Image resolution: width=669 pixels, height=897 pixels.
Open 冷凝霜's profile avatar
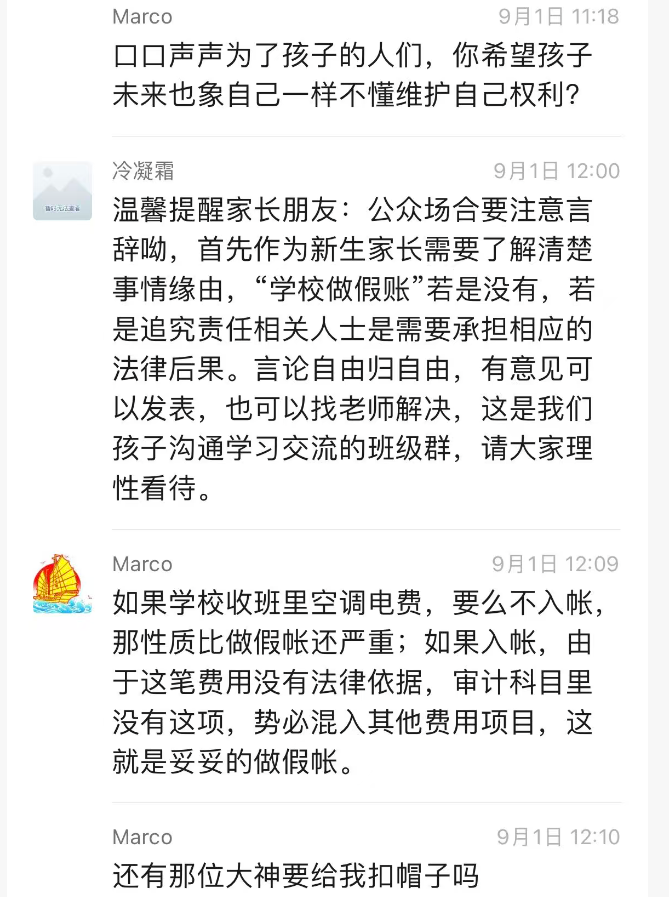62,191
